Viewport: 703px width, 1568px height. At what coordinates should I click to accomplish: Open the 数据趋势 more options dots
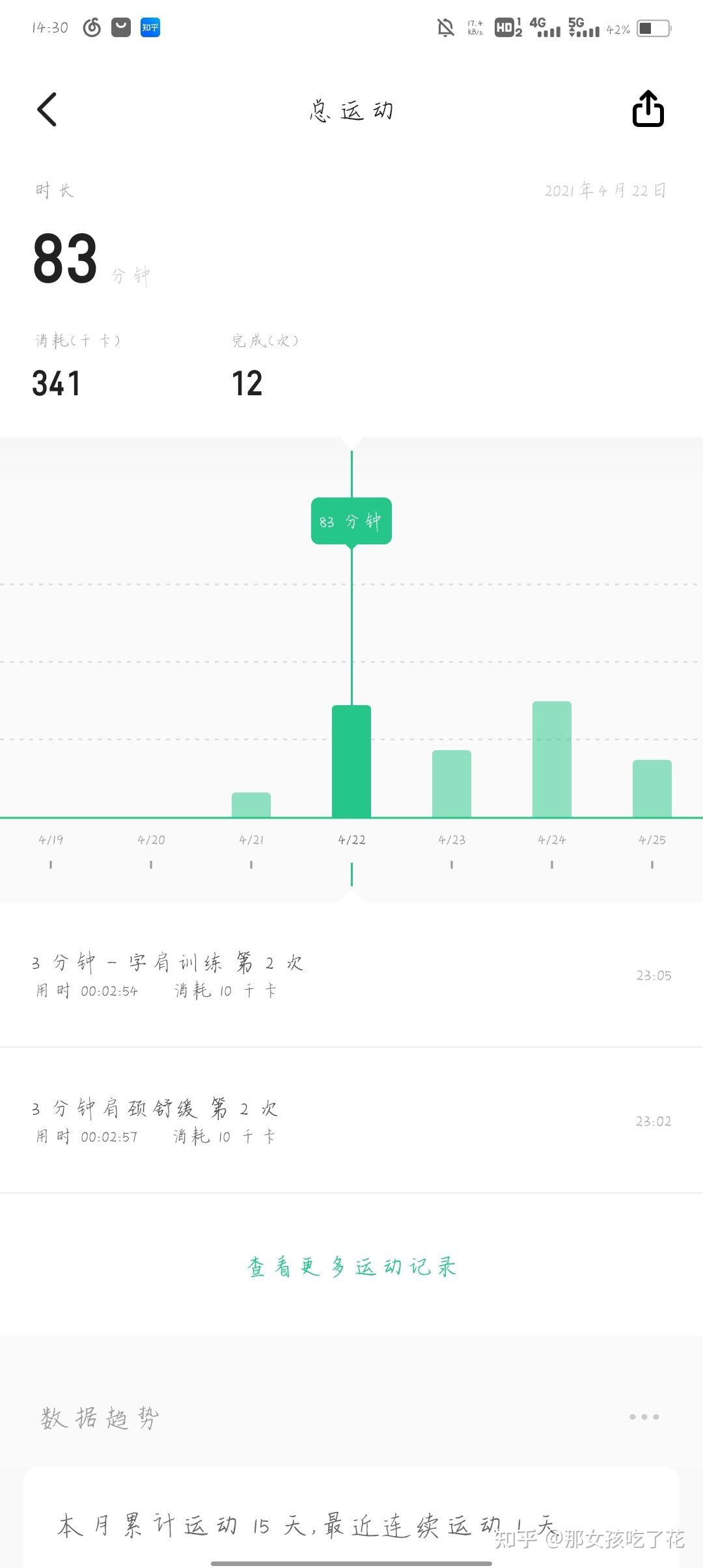[644, 1417]
